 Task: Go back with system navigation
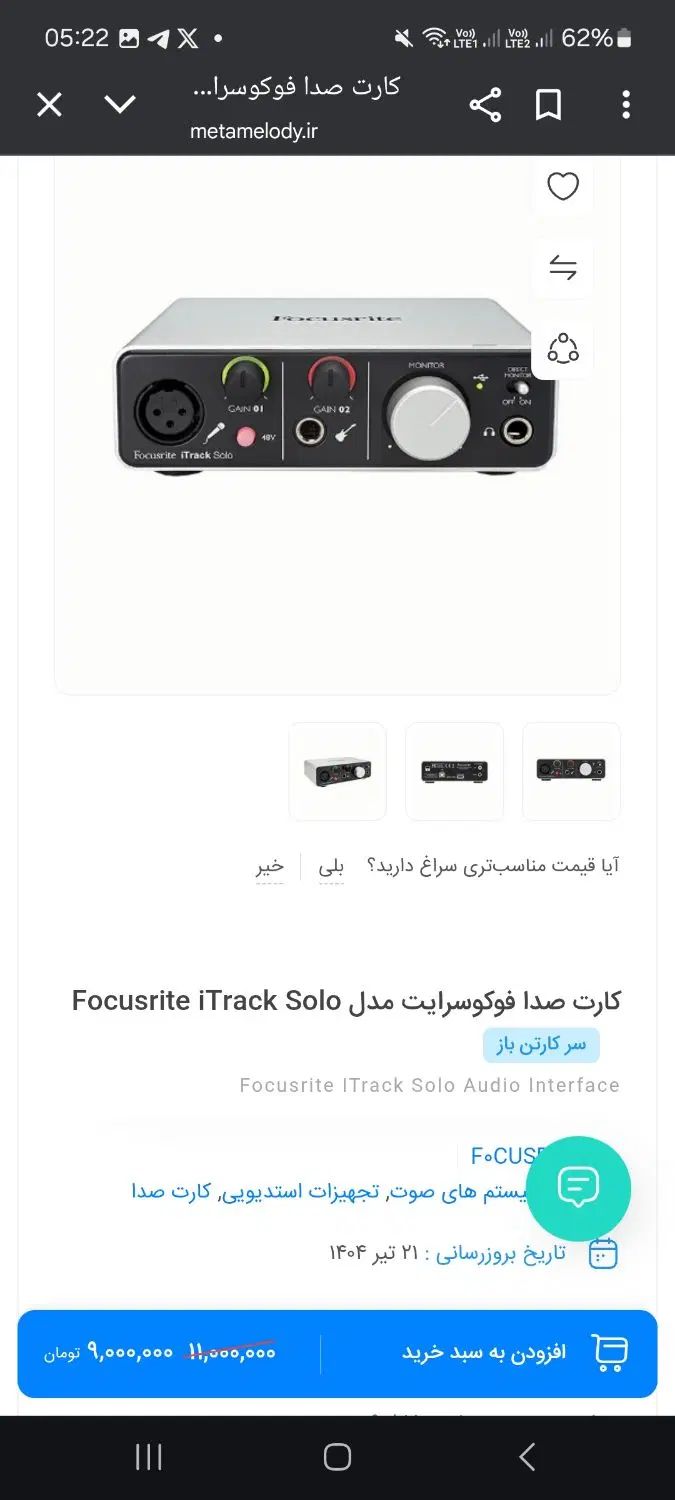point(527,1457)
